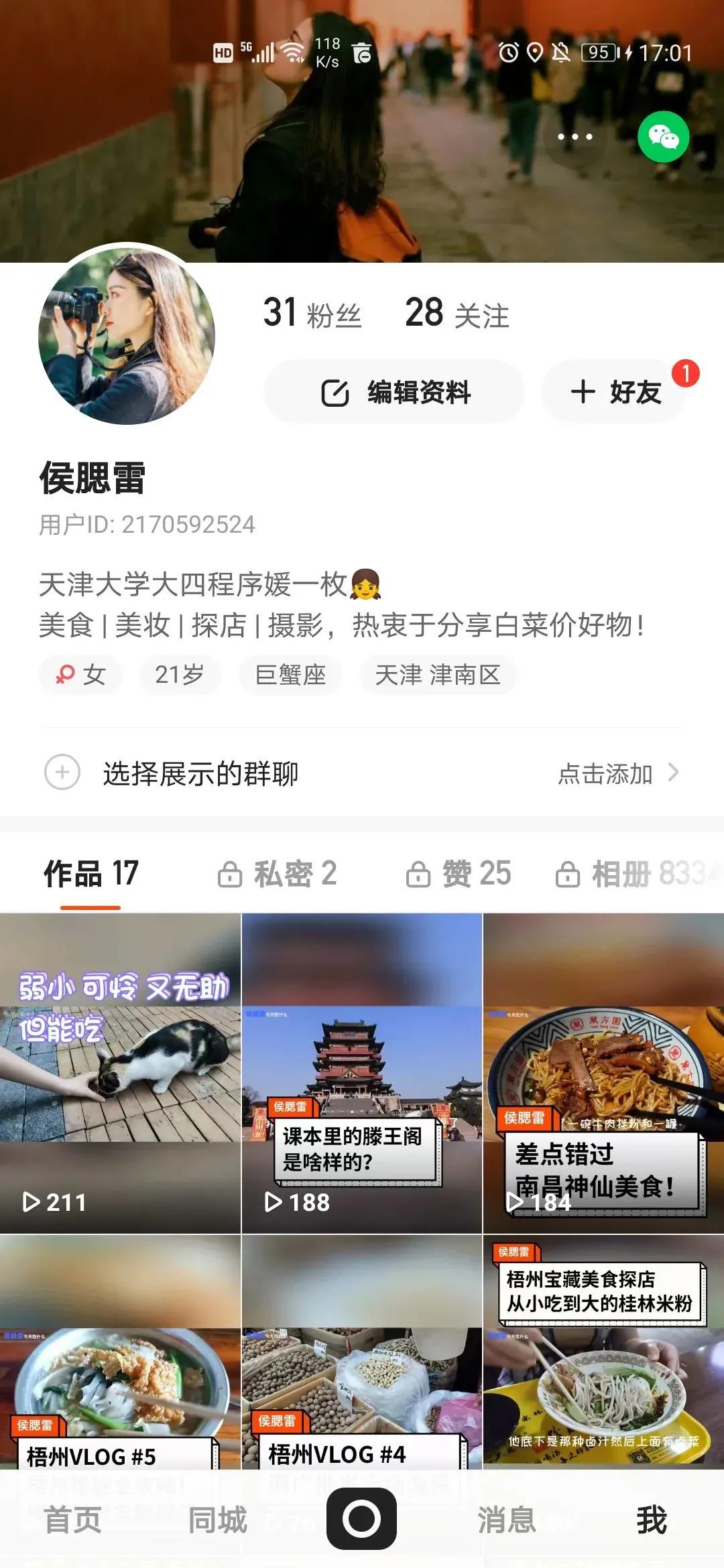Go to the 首页 home tab
This screenshot has width=724, height=1568.
(x=72, y=1519)
